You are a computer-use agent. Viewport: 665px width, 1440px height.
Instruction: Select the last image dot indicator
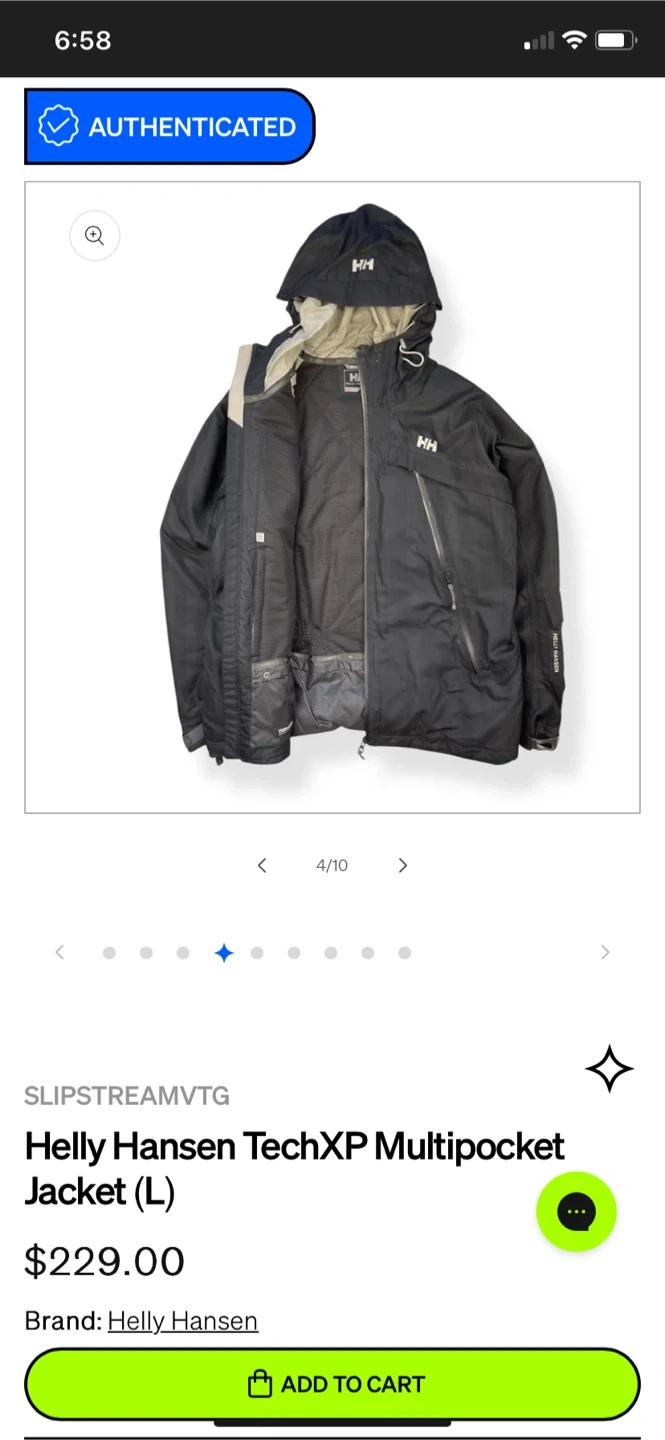[405, 953]
